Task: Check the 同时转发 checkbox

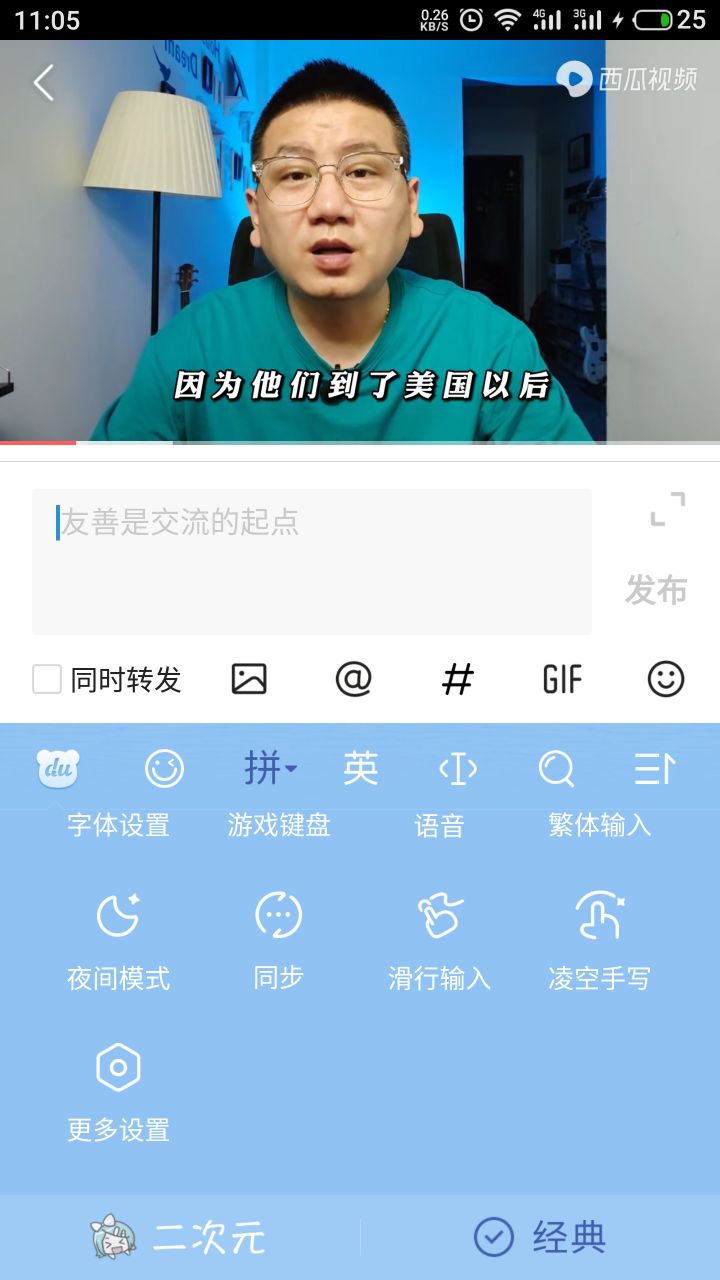Action: [44, 678]
